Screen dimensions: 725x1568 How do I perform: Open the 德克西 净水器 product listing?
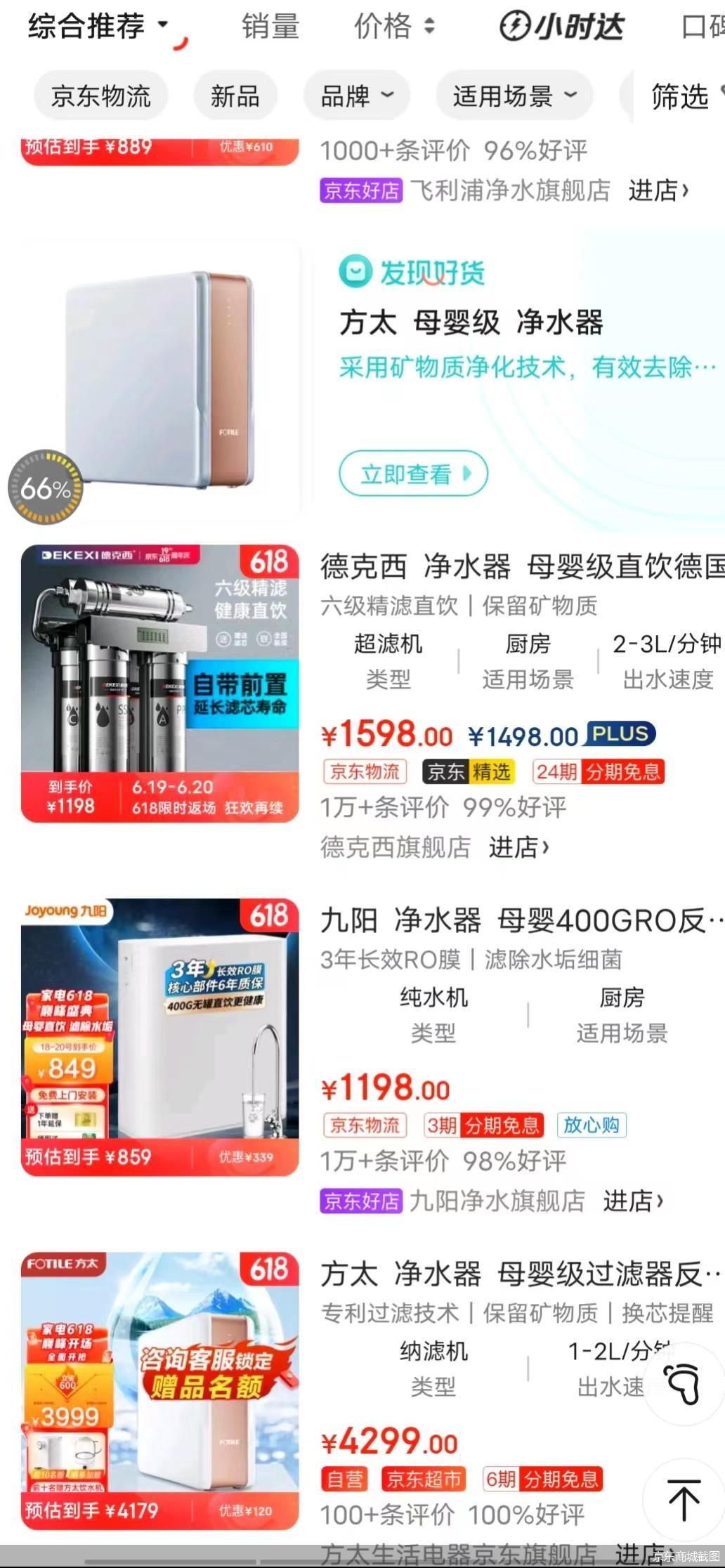coord(521,566)
